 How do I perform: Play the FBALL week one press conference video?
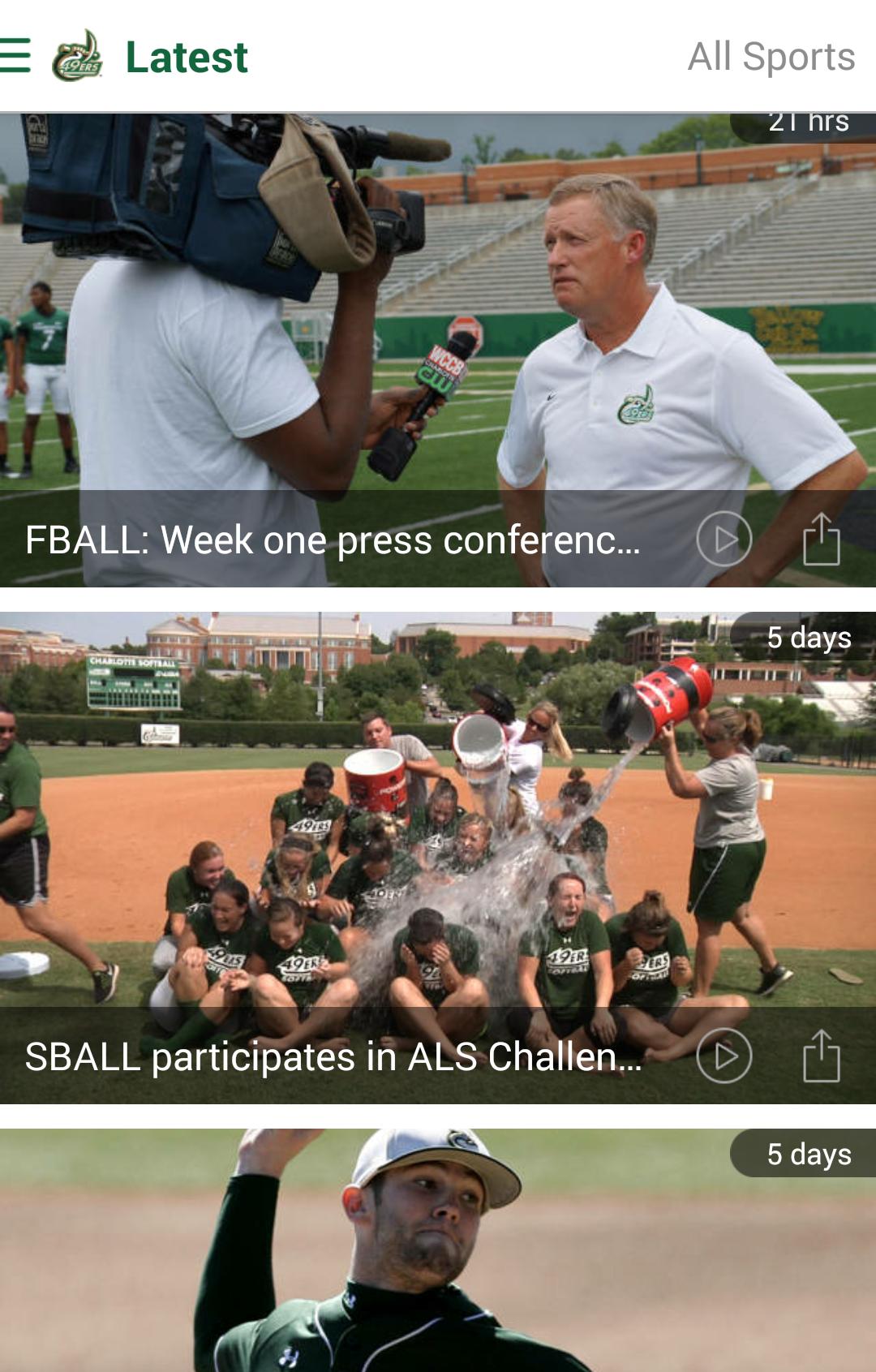pos(724,539)
